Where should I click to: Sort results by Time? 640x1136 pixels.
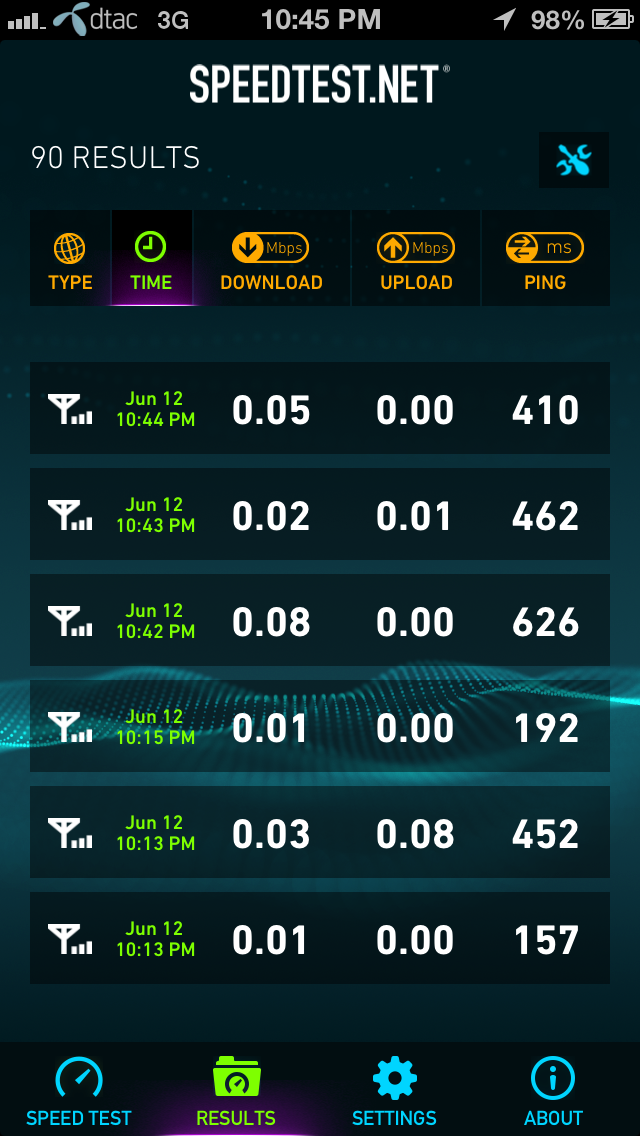151,260
